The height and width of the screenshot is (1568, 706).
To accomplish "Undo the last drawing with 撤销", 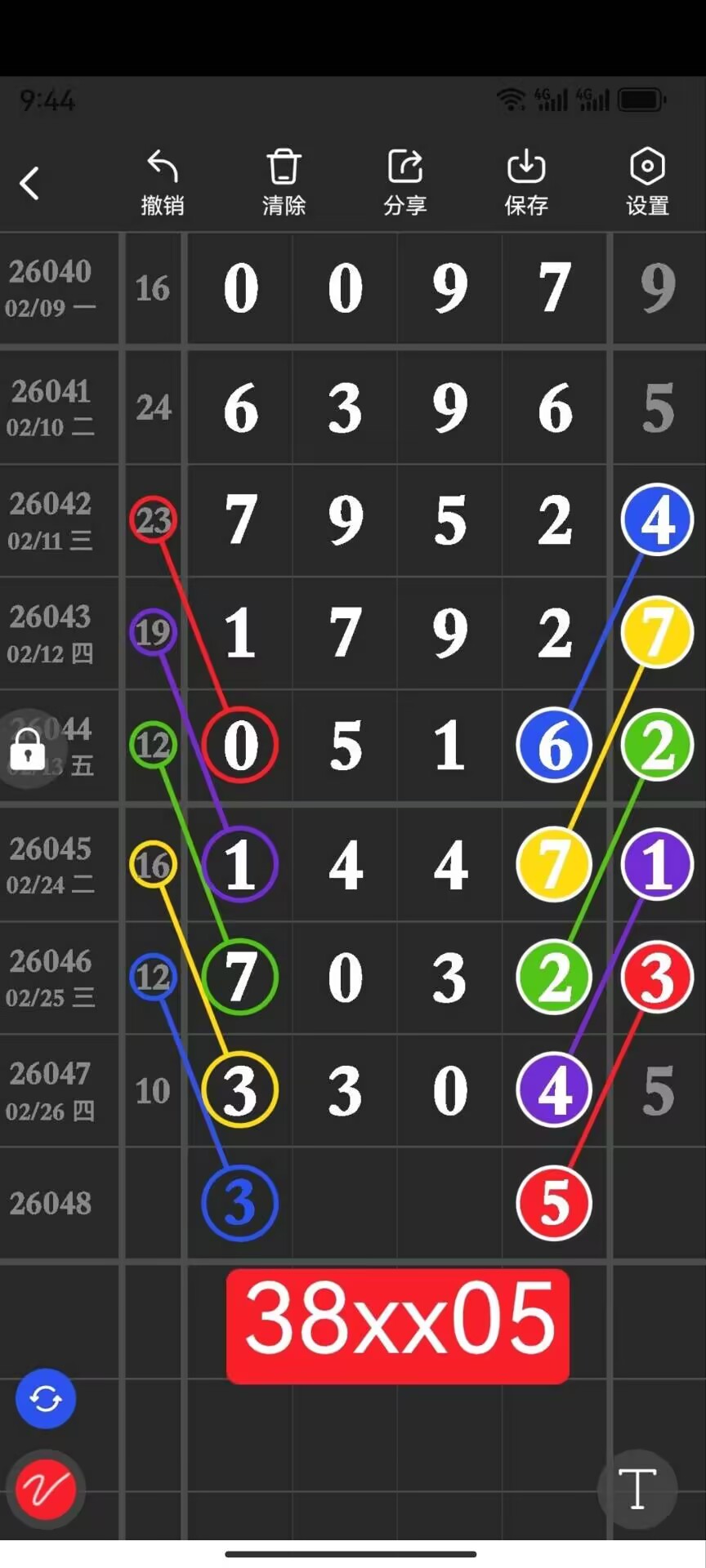I will point(162,182).
